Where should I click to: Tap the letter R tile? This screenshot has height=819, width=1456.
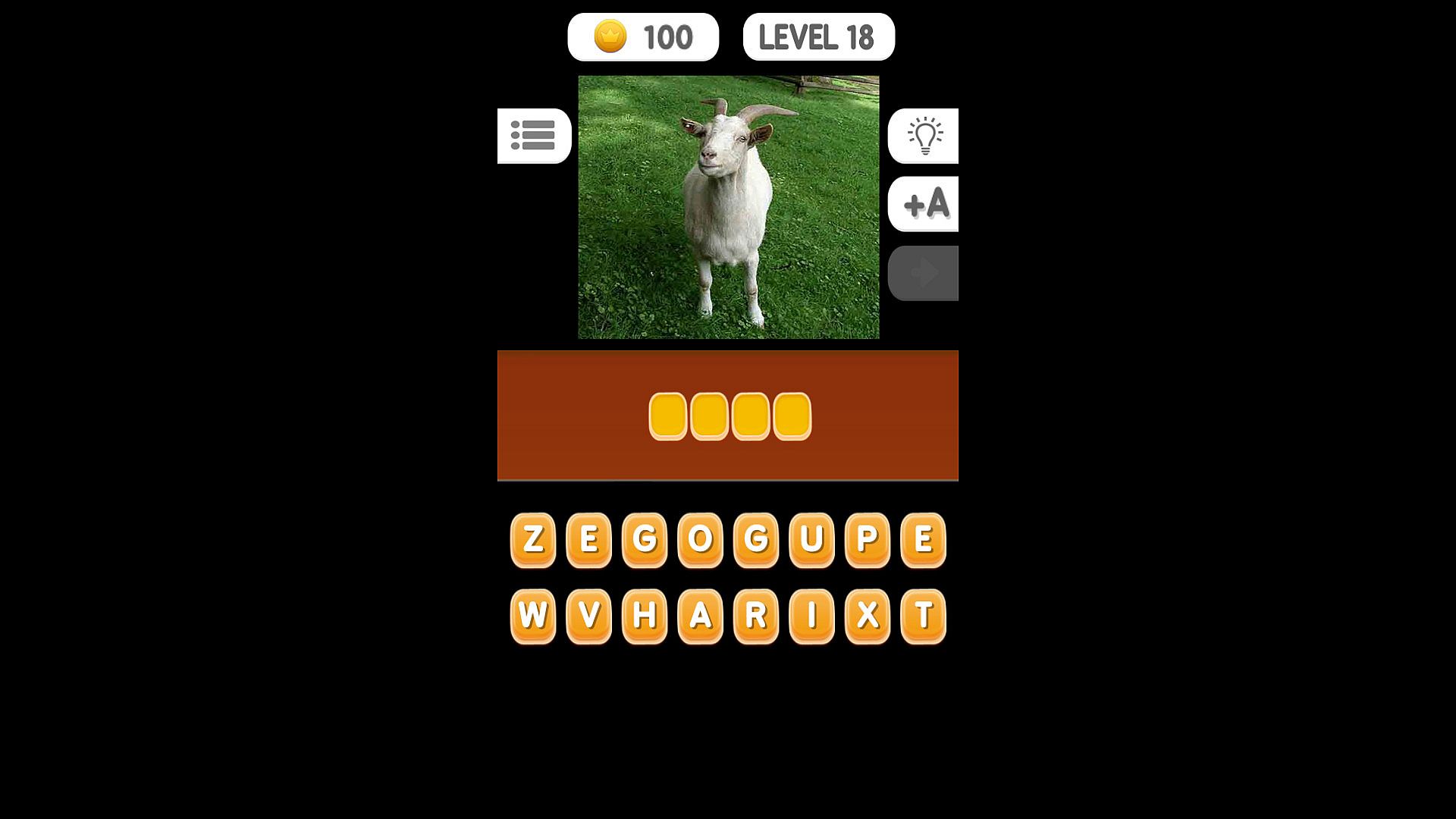pyautogui.click(x=756, y=616)
